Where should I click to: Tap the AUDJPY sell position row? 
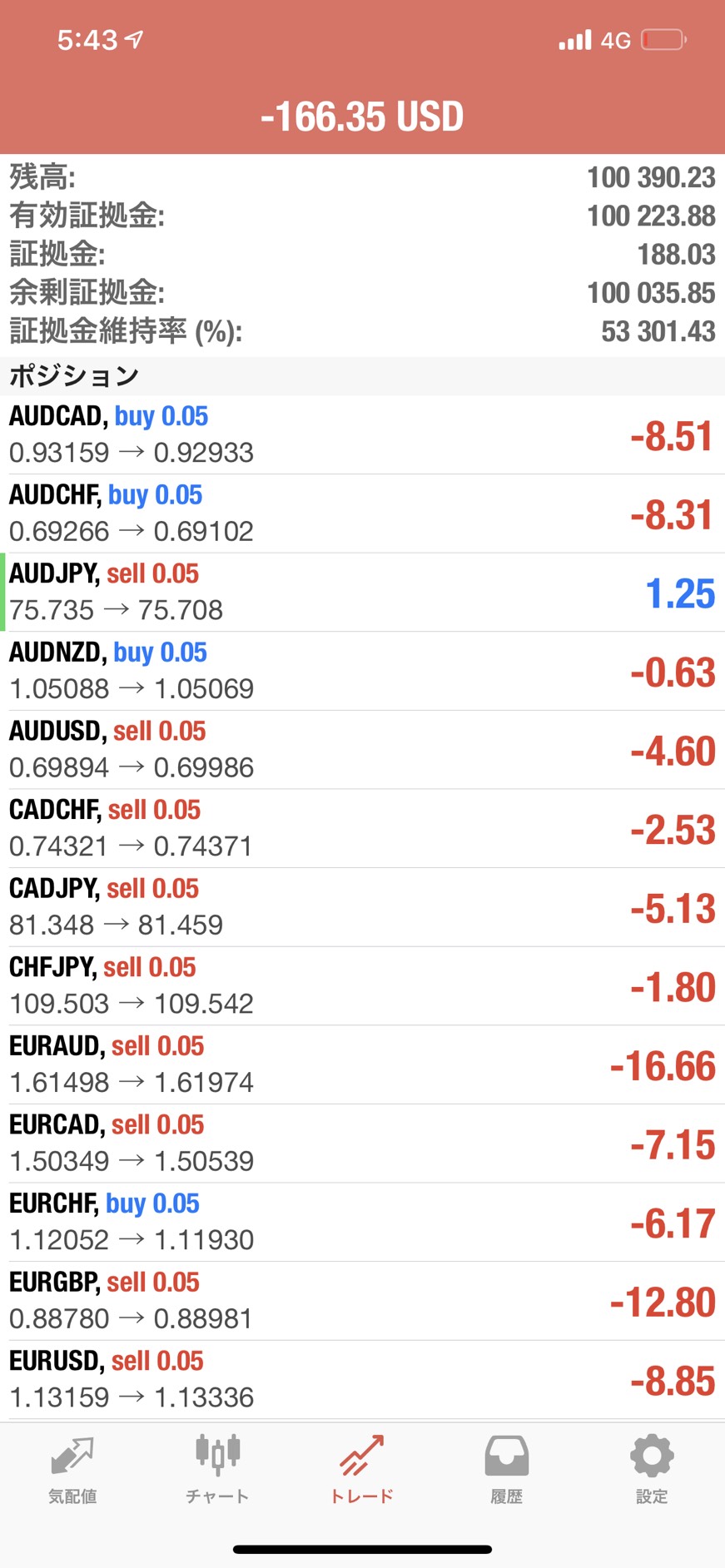pyautogui.click(x=362, y=593)
